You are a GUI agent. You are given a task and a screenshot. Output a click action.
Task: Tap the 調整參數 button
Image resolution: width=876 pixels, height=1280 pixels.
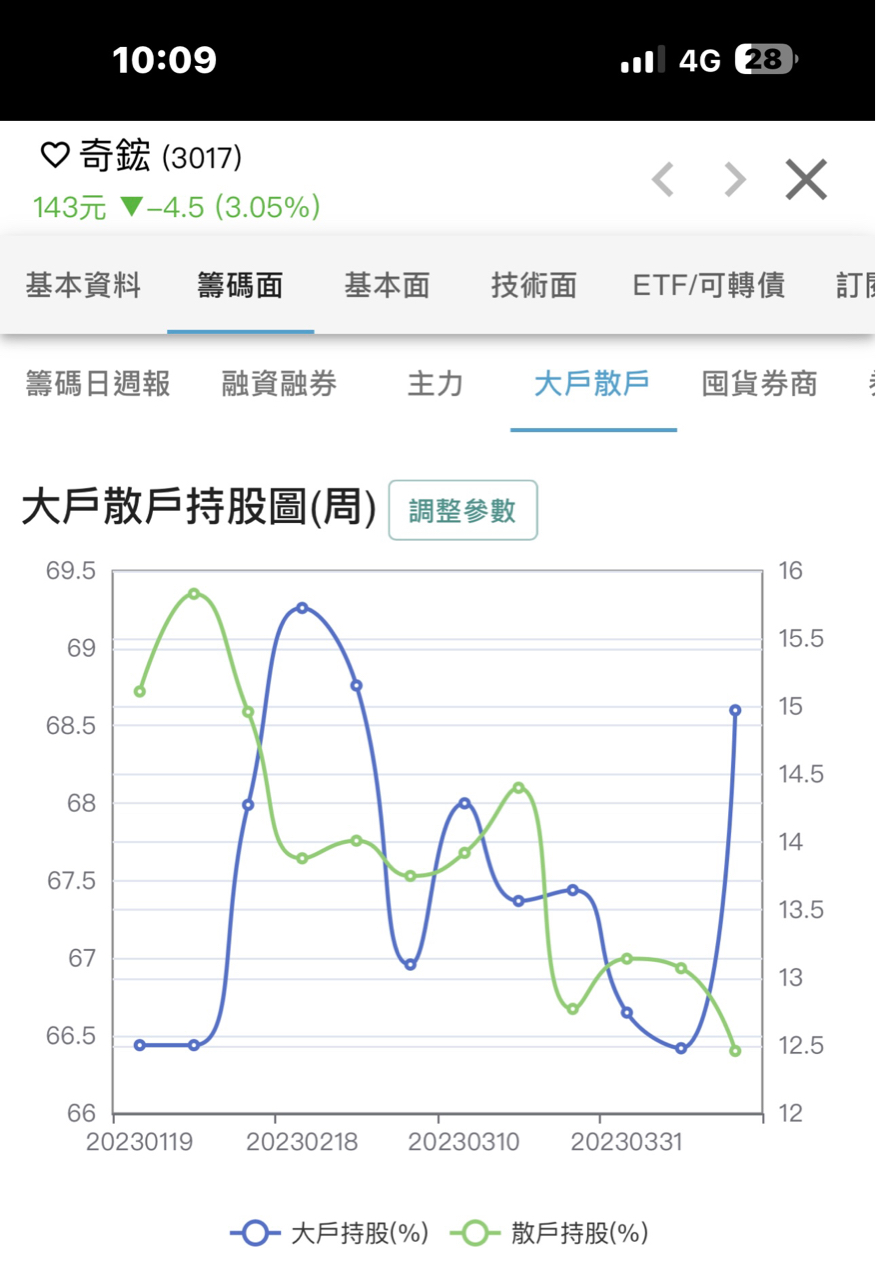click(463, 510)
